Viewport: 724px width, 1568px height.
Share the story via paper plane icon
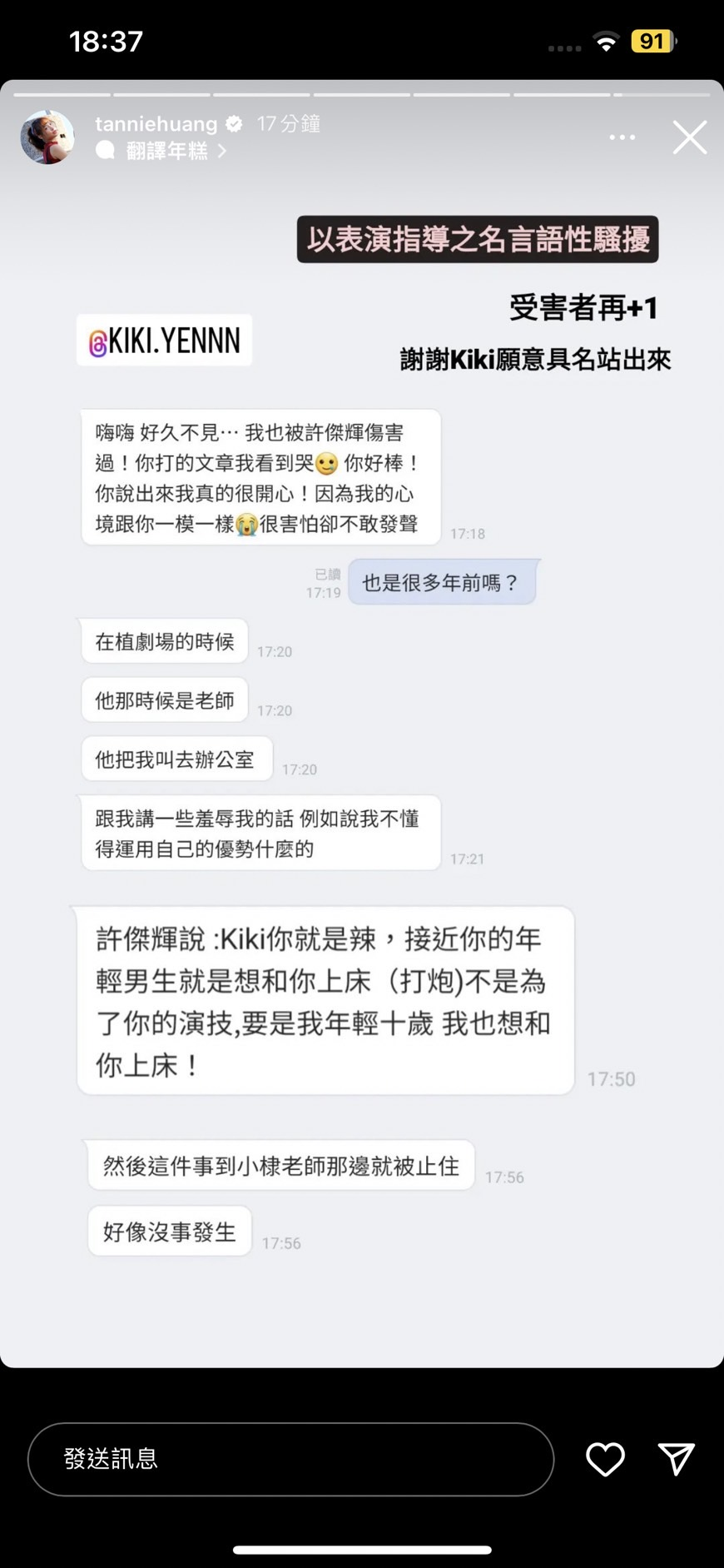pyautogui.click(x=676, y=1459)
